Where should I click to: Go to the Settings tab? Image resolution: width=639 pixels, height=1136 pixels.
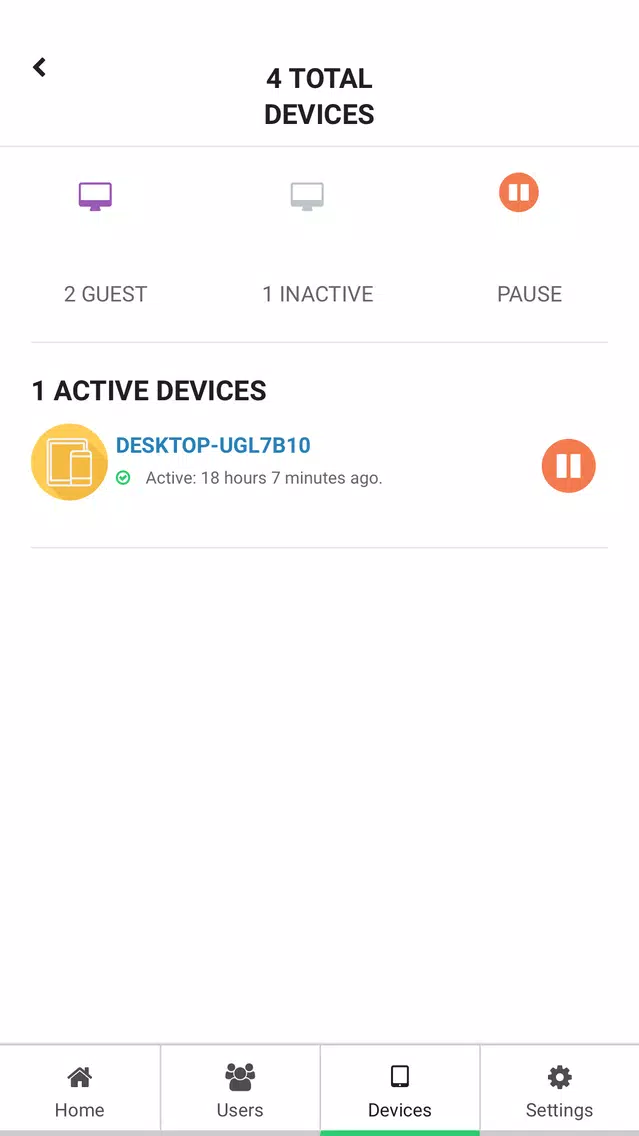click(x=559, y=1090)
